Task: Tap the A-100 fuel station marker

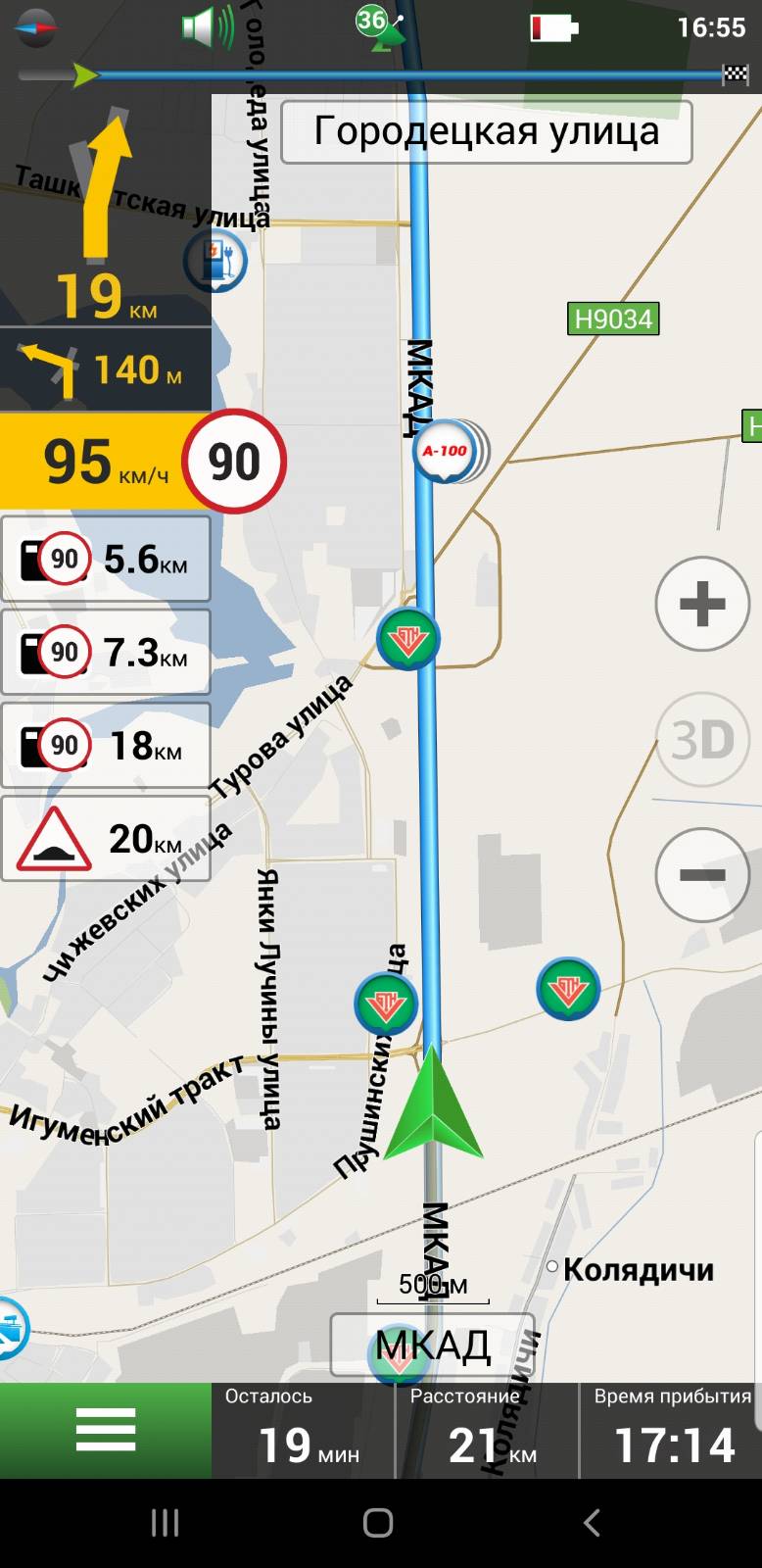Action: click(447, 451)
